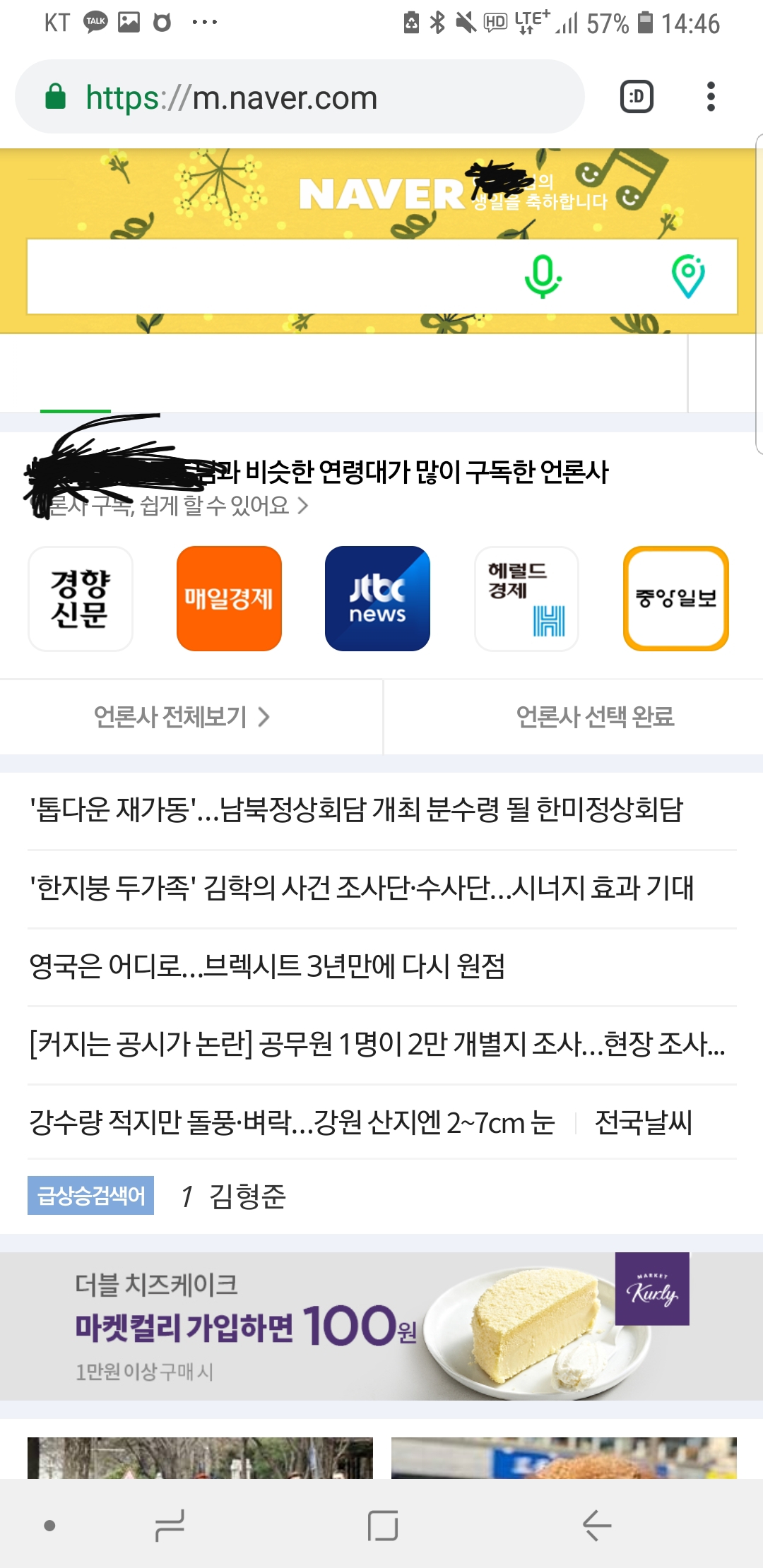The image size is (763, 1568).
Task: Open Chrome tab switcher
Action: click(x=636, y=97)
